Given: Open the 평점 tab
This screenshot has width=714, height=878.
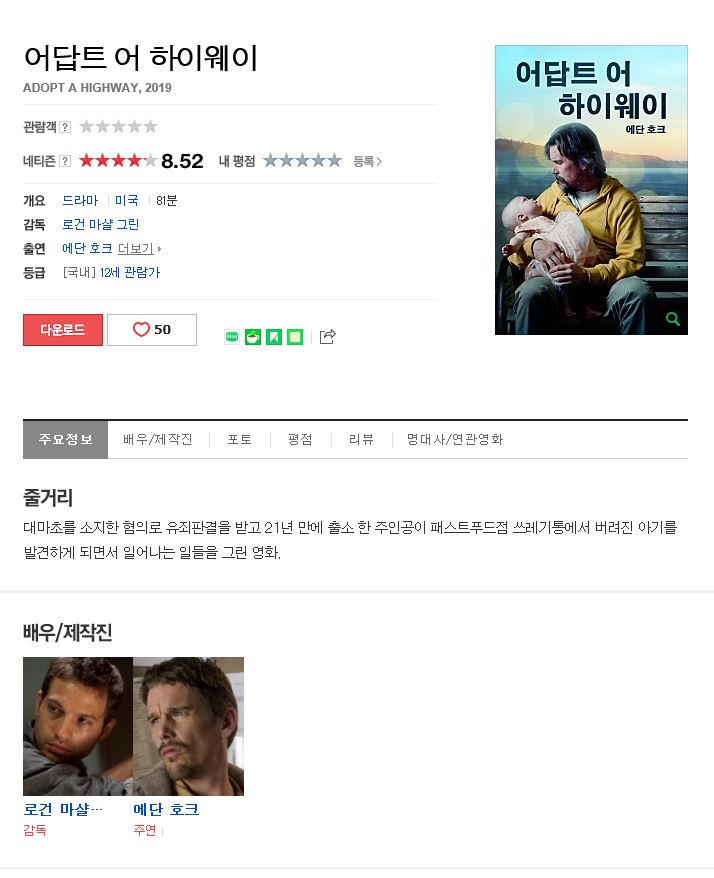Looking at the screenshot, I should pyautogui.click(x=300, y=440).
